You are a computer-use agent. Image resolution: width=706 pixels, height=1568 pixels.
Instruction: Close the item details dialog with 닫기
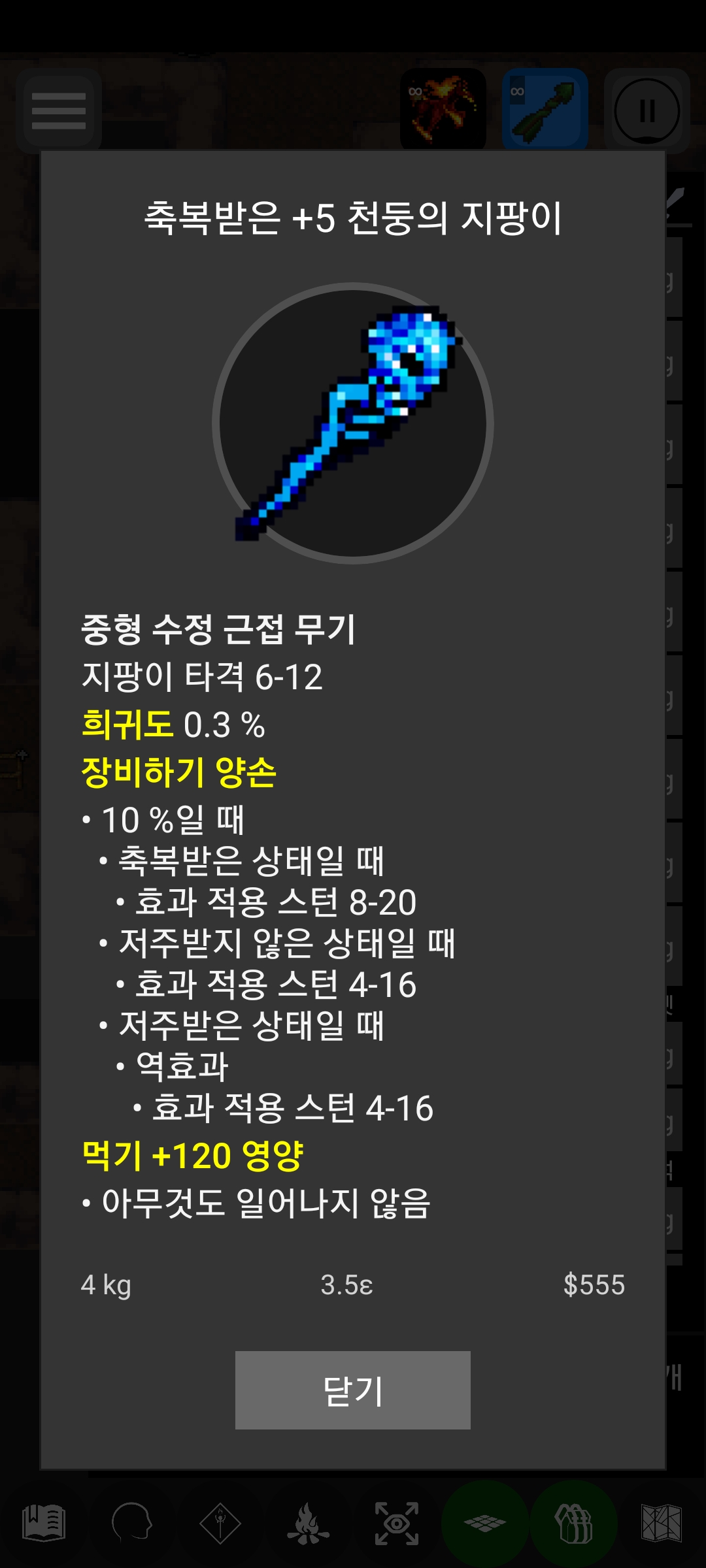(x=352, y=1390)
